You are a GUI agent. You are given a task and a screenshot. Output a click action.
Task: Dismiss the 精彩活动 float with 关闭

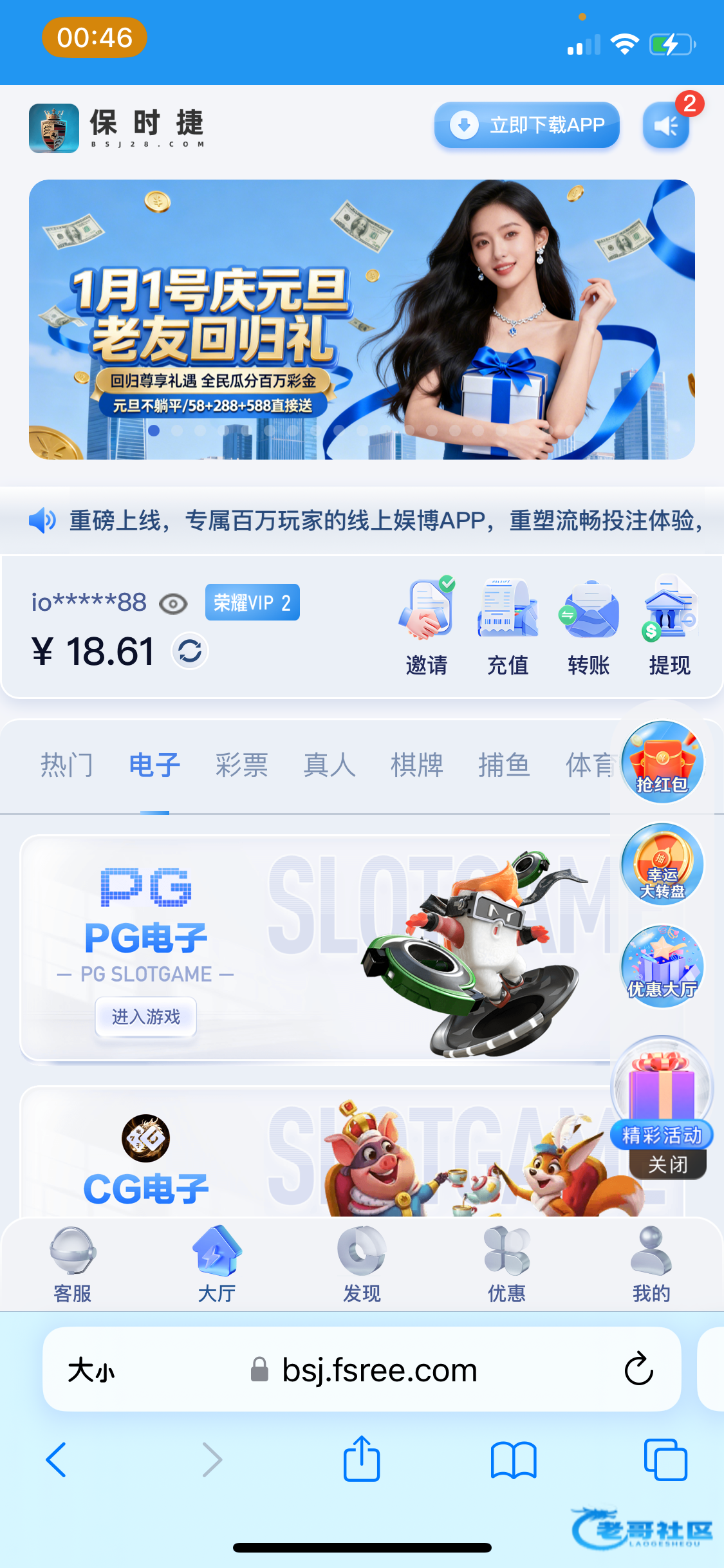[667, 1164]
